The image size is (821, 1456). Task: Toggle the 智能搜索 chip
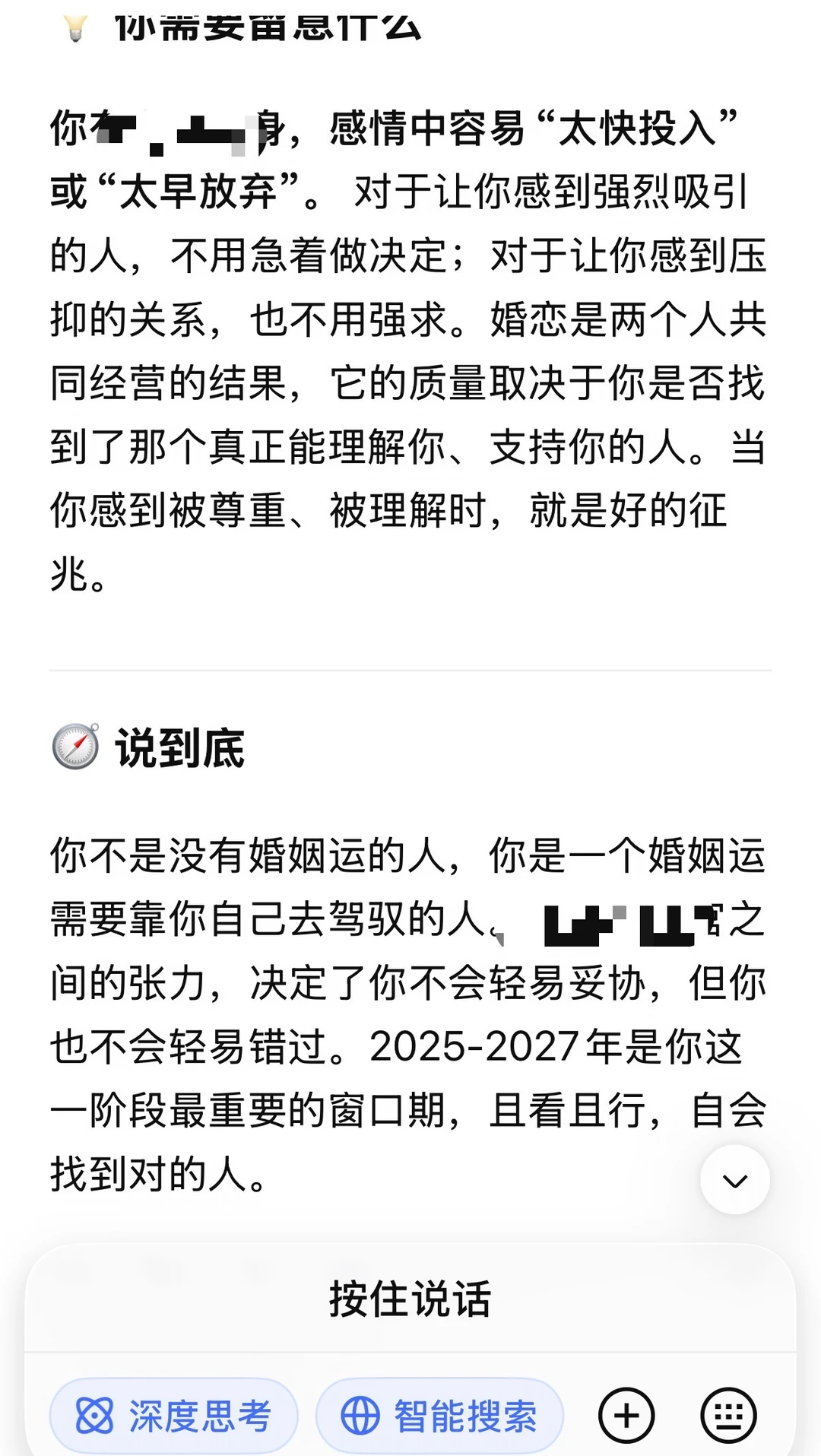click(x=439, y=1416)
